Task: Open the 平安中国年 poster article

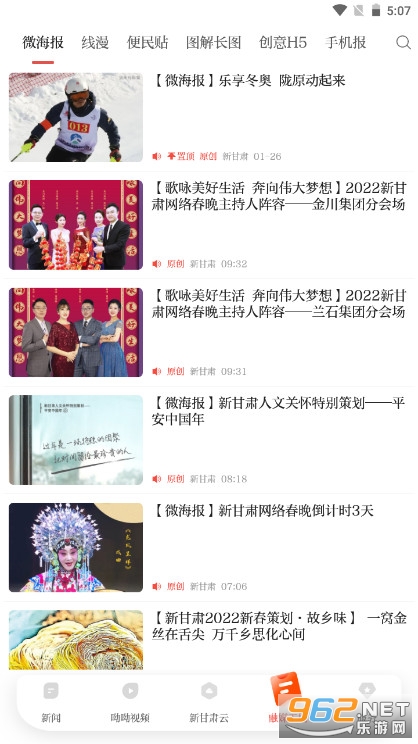Action: coord(209,440)
